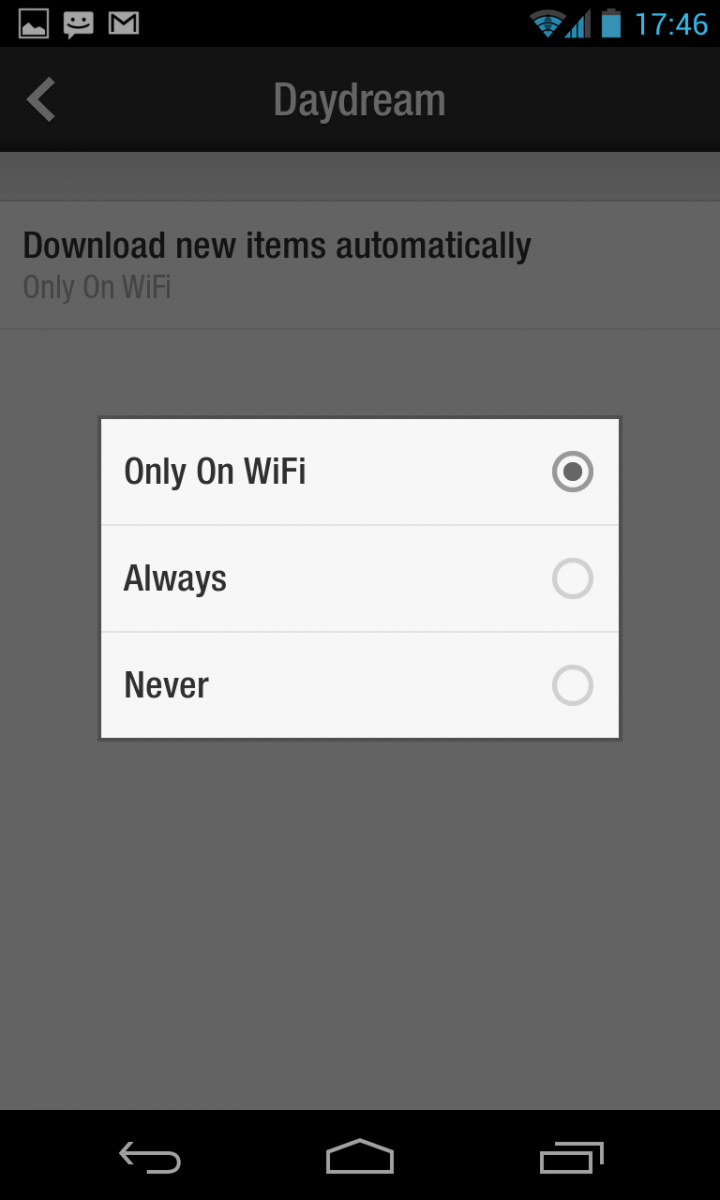Tap the clock in the status bar

tap(672, 22)
